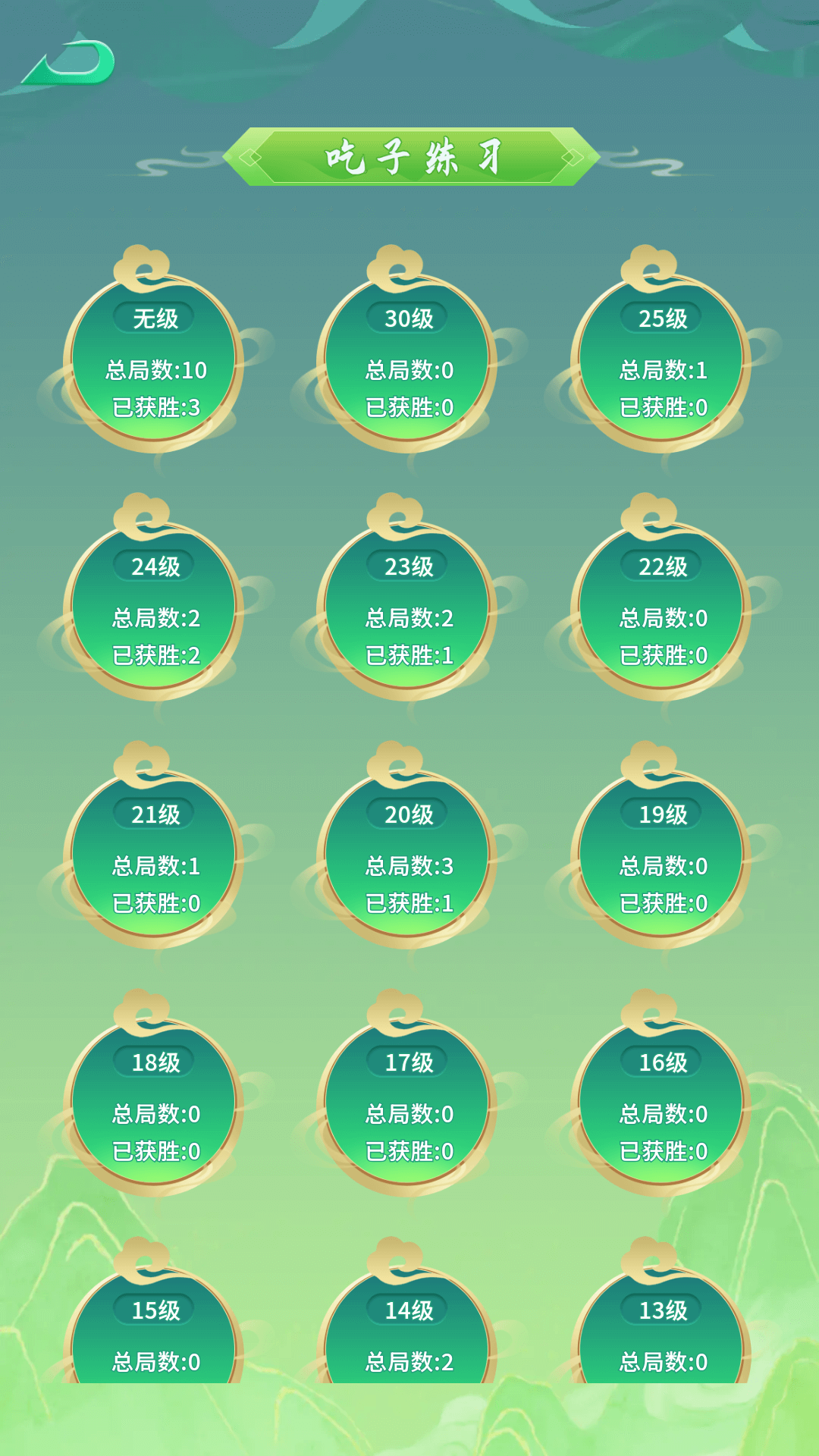Select the 17级 medallion
This screenshot has width=819, height=1456.
pyautogui.click(x=407, y=1107)
